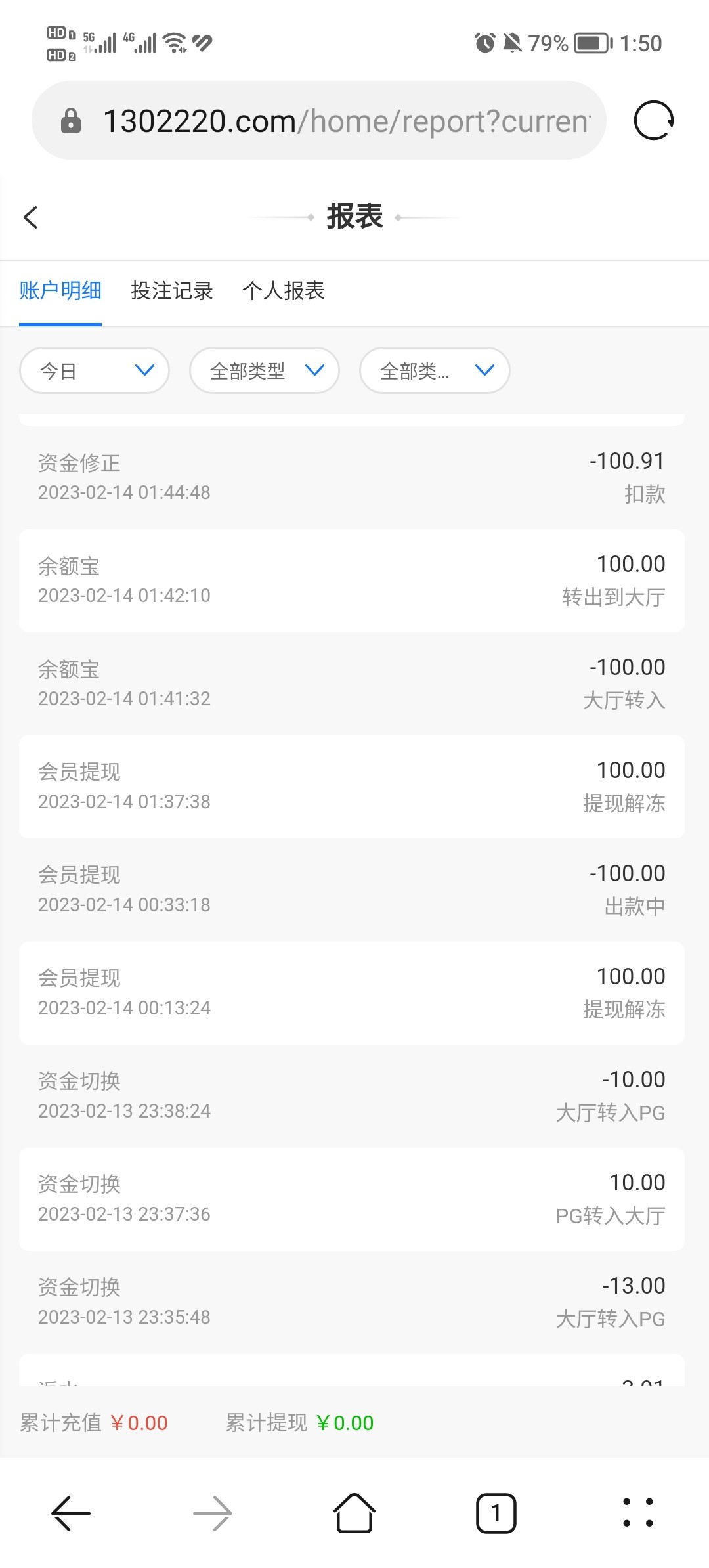Tap the browser back arrow
709x1568 pixels.
[x=71, y=1513]
